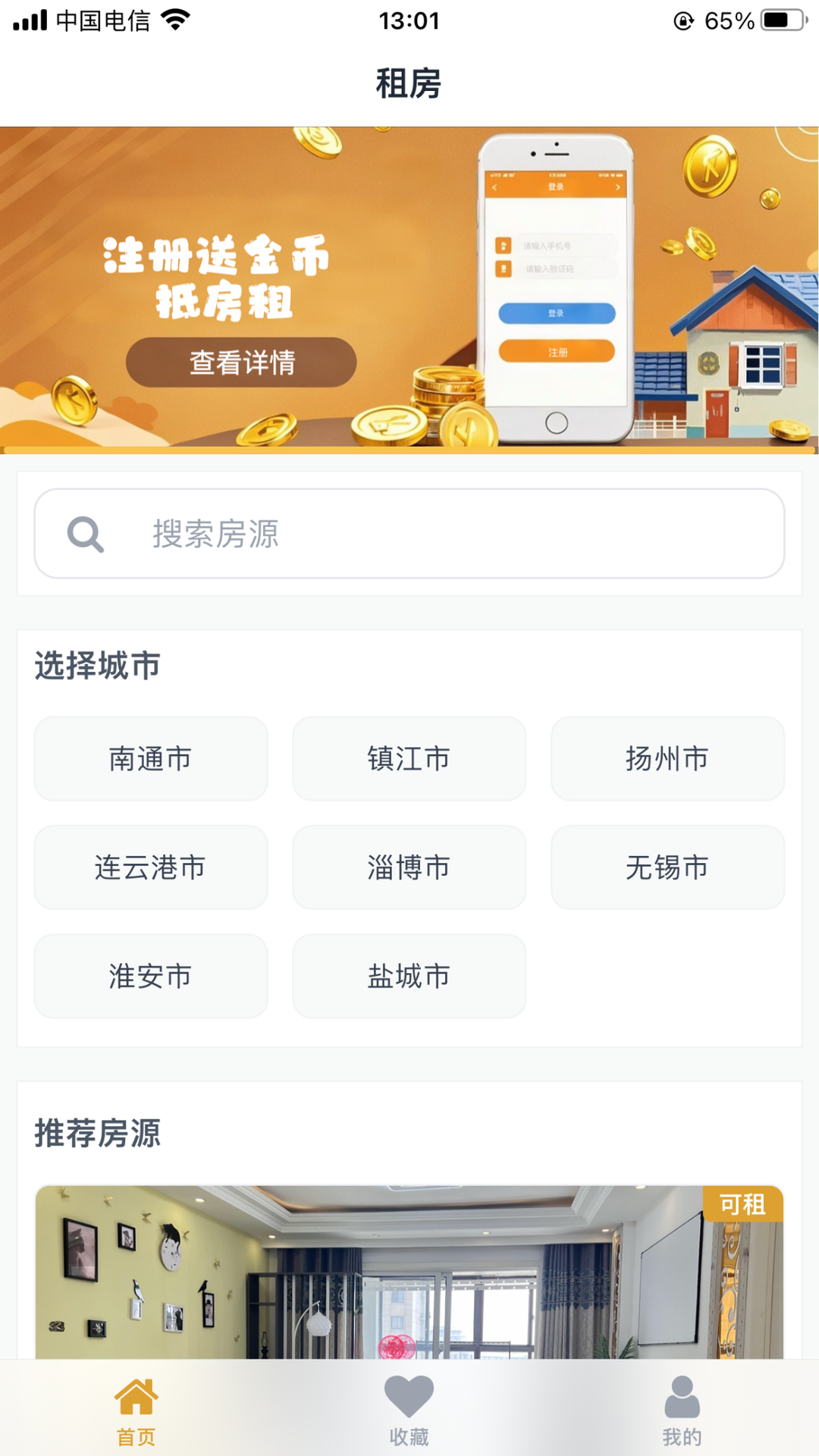819x1456 pixels.
Task: Switch to the 我的 tab
Action: pos(681,1410)
